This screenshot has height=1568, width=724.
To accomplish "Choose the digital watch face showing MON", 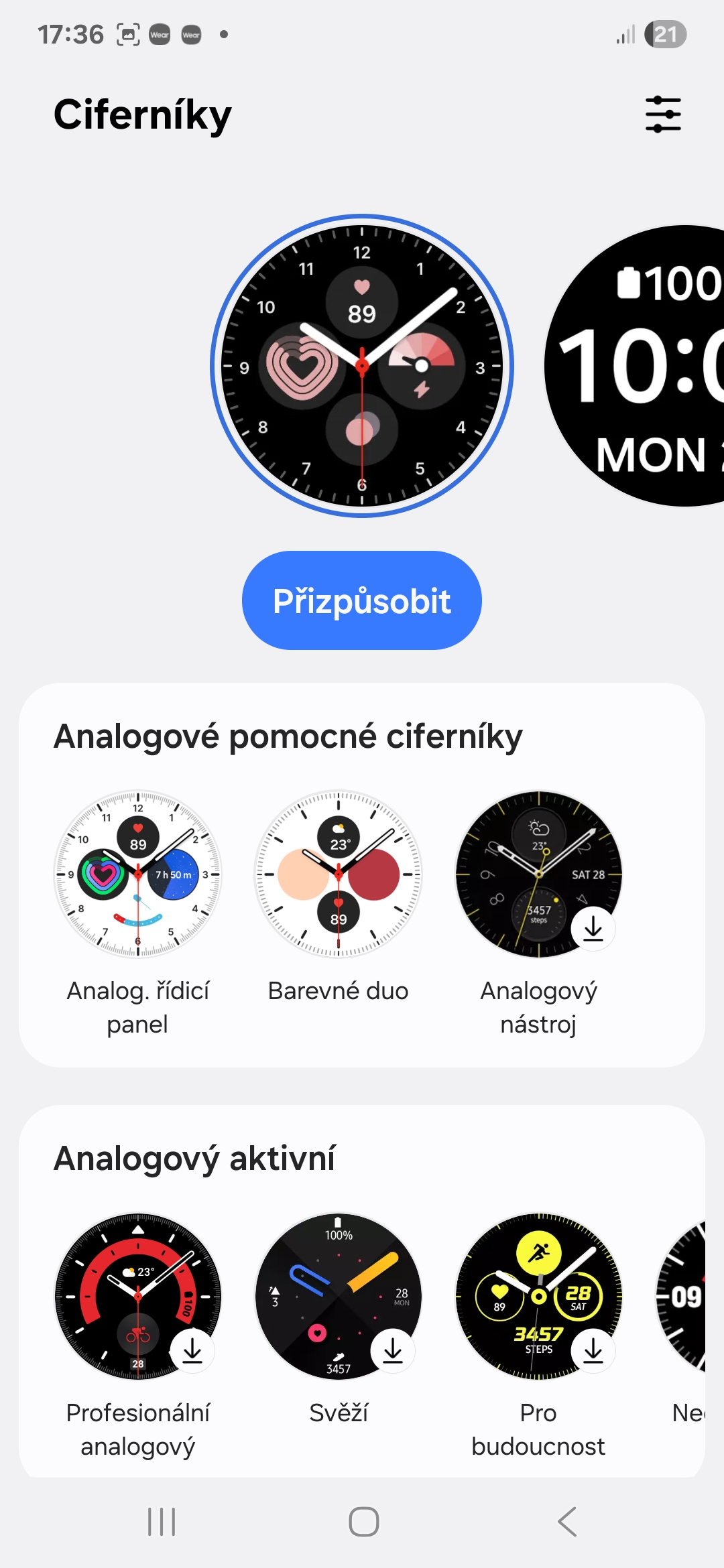I will 634,366.
